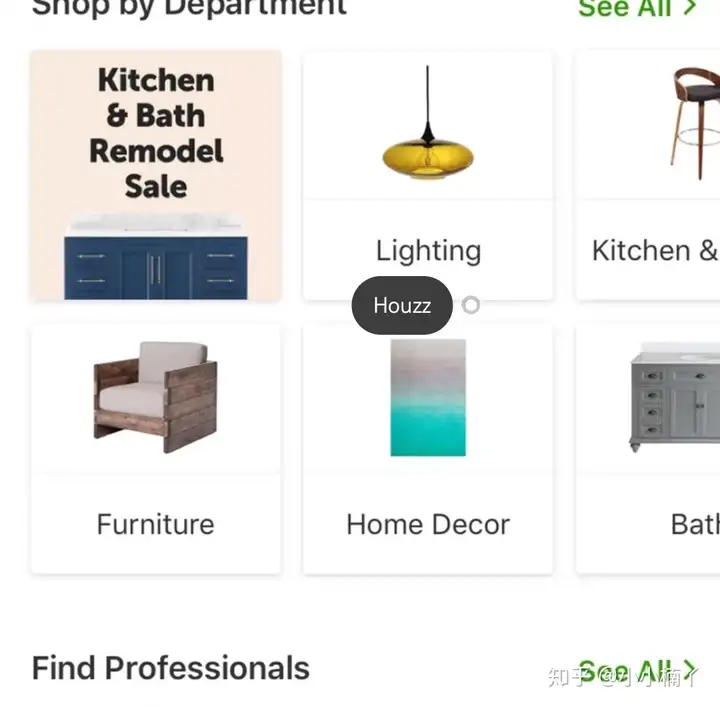Open the Bath department tile
Viewport: 720px width, 707px height.
(650, 448)
